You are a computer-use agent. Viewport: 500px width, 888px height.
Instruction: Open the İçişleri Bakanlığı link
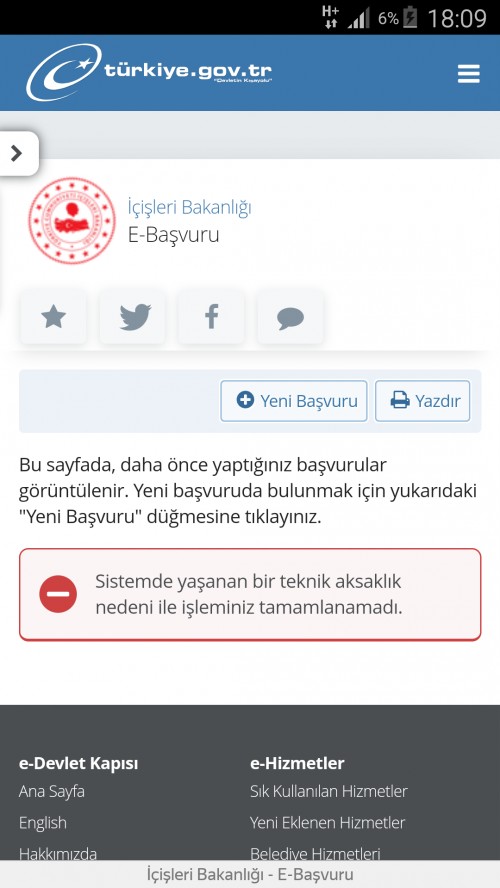(190, 207)
